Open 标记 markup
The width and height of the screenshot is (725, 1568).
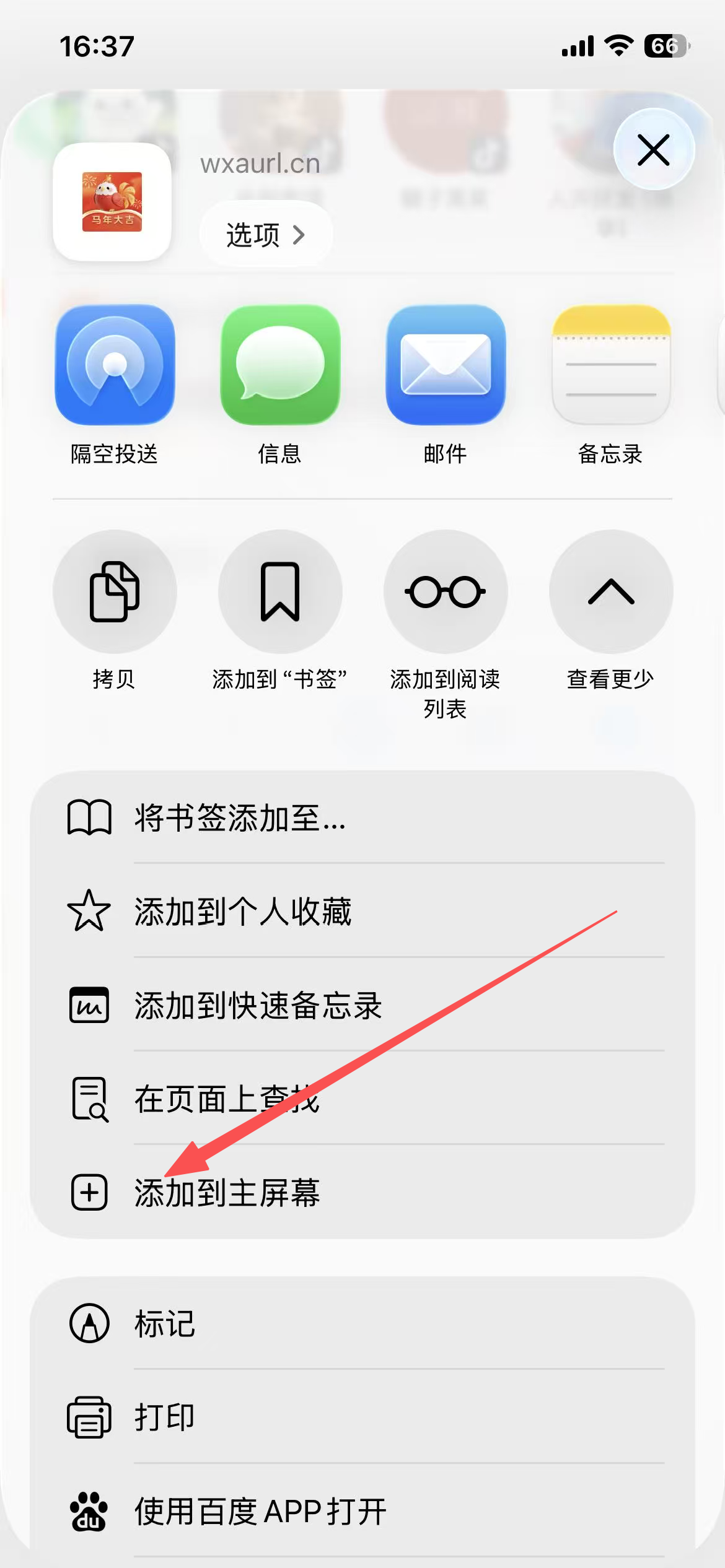click(x=362, y=1323)
